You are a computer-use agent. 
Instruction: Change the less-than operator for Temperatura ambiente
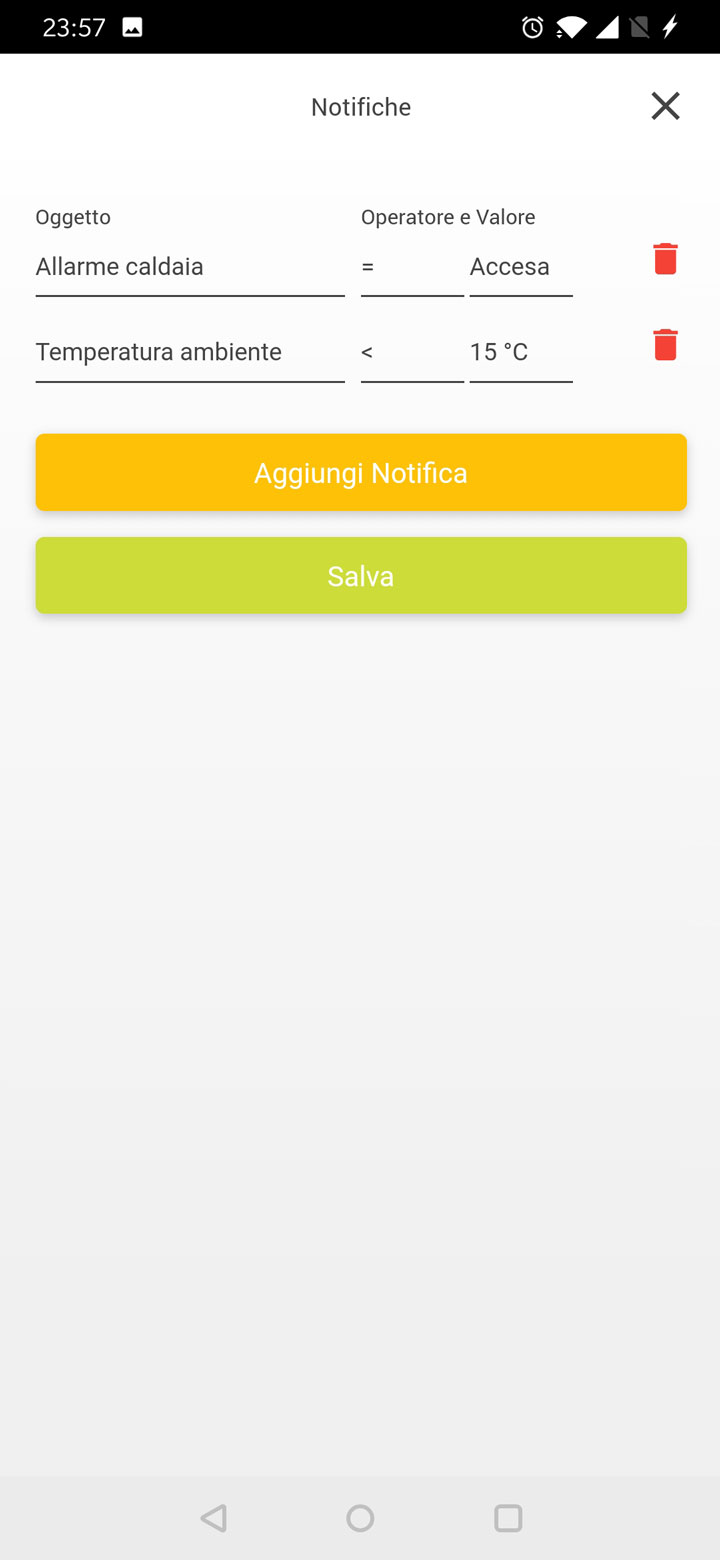point(411,352)
